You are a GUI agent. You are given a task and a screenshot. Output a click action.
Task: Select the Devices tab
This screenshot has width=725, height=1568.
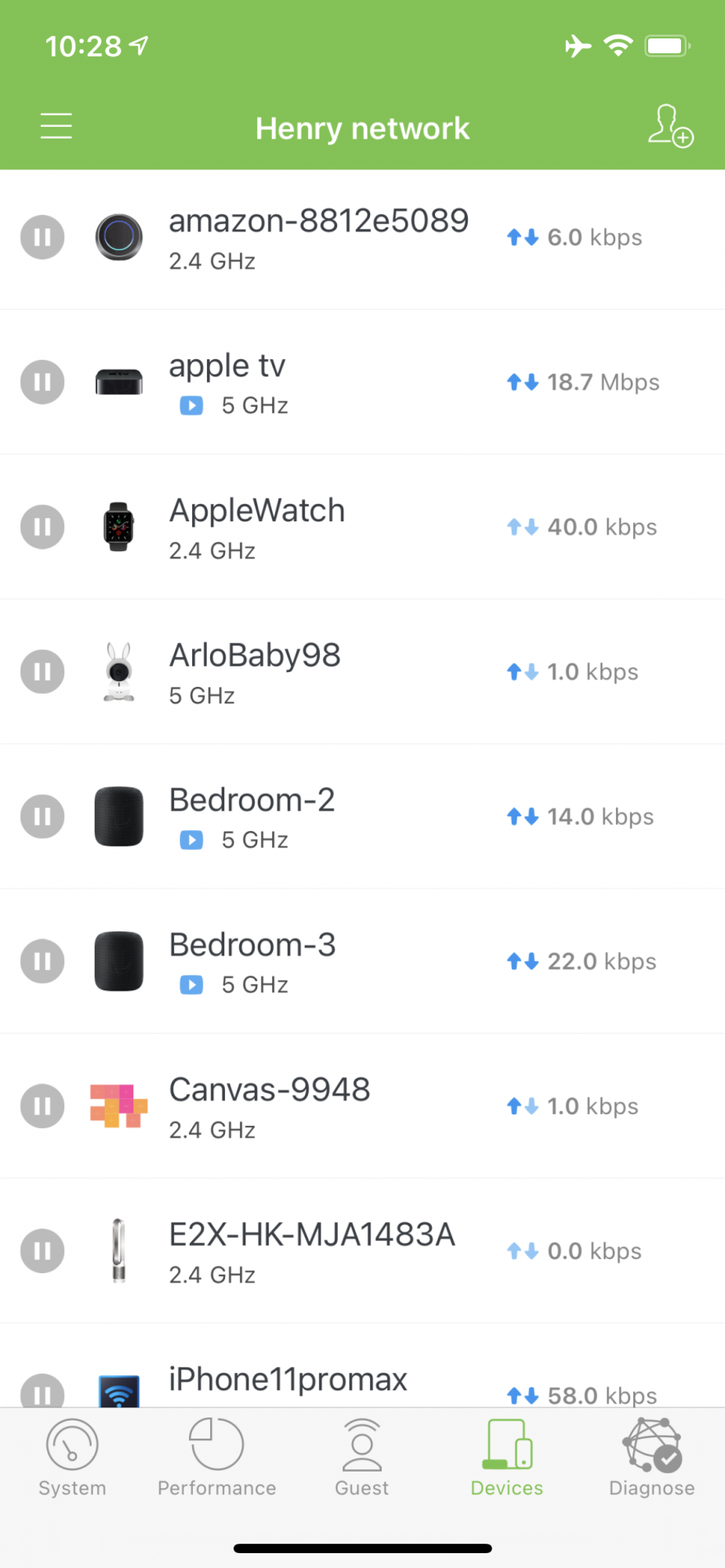(x=506, y=1458)
